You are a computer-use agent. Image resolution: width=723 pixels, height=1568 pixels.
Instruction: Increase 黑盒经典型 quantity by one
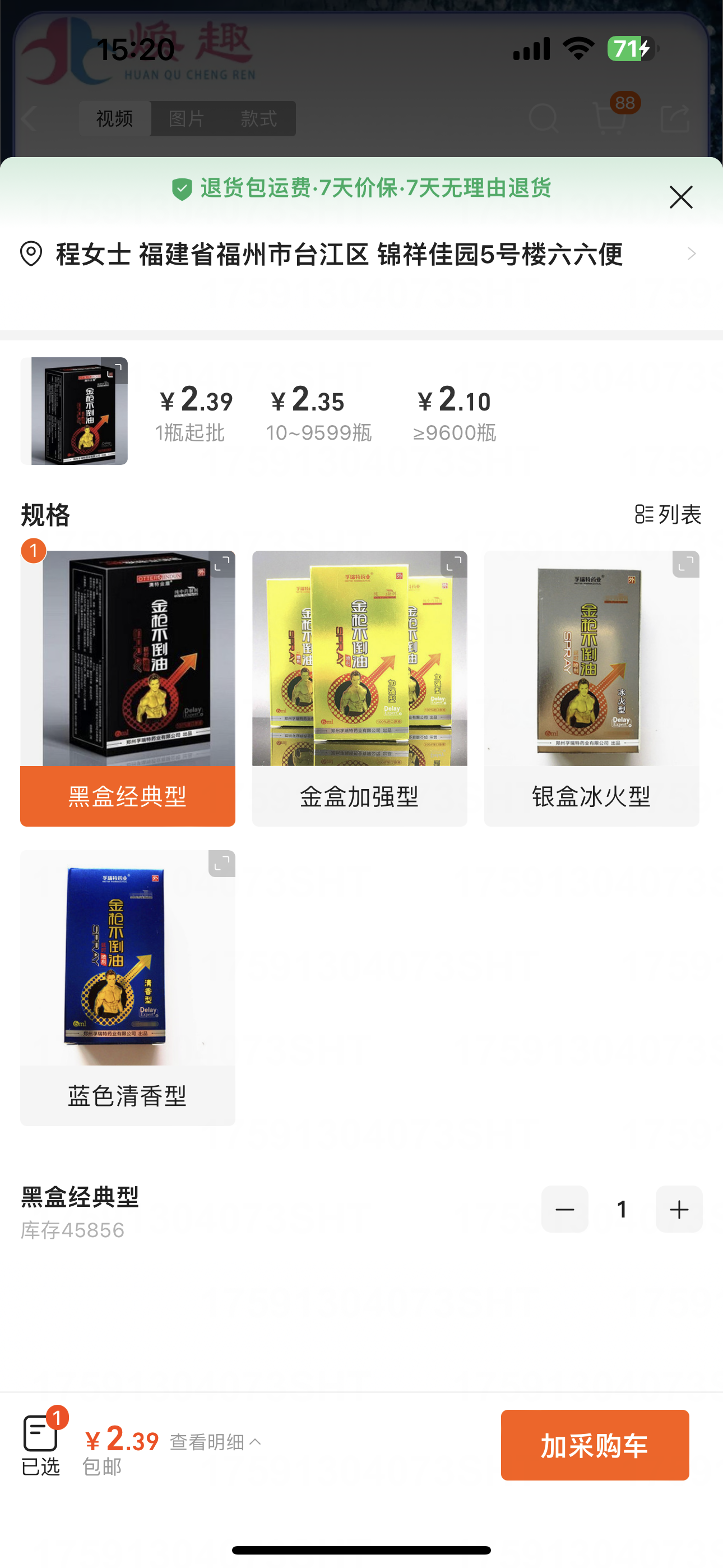pos(679,1209)
